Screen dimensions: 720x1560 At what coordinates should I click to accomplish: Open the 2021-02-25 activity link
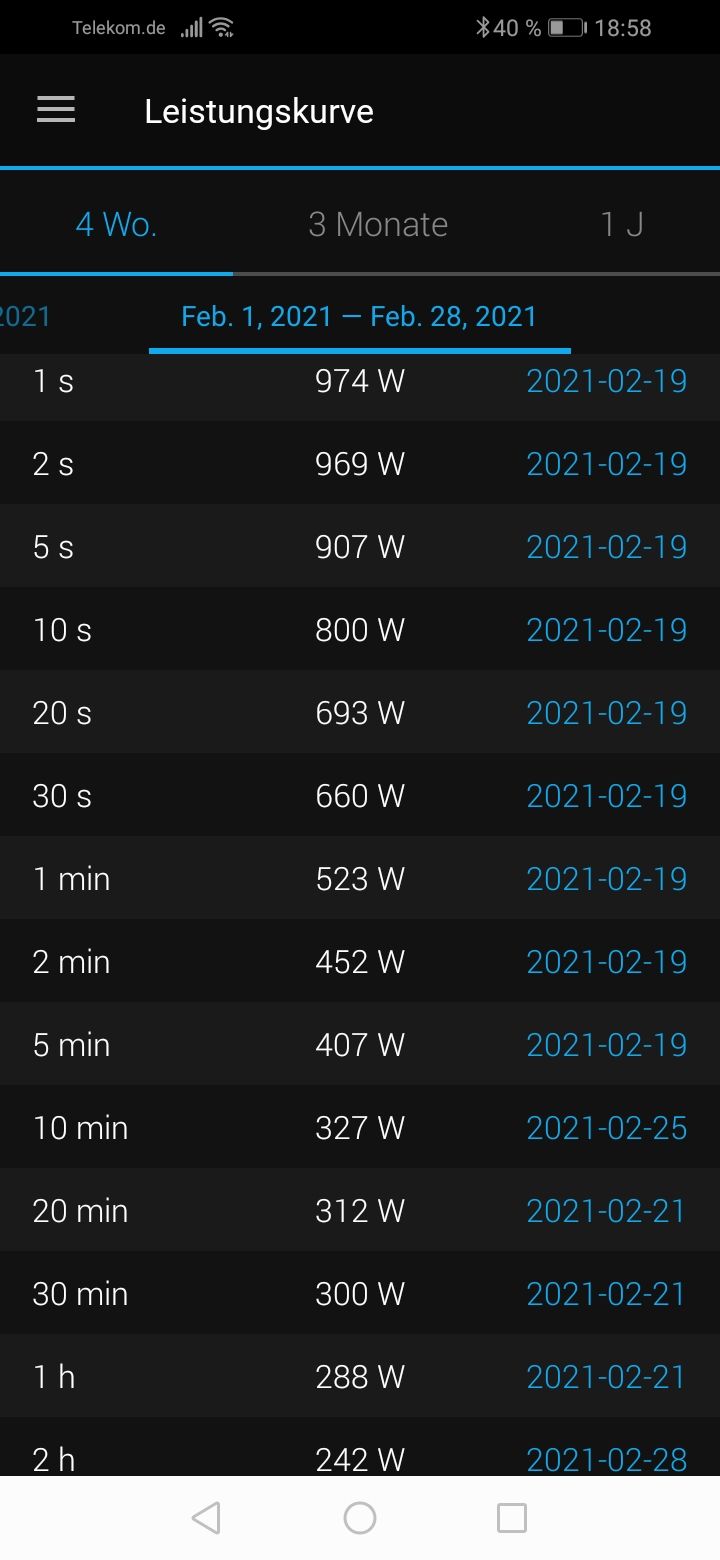pos(606,1128)
